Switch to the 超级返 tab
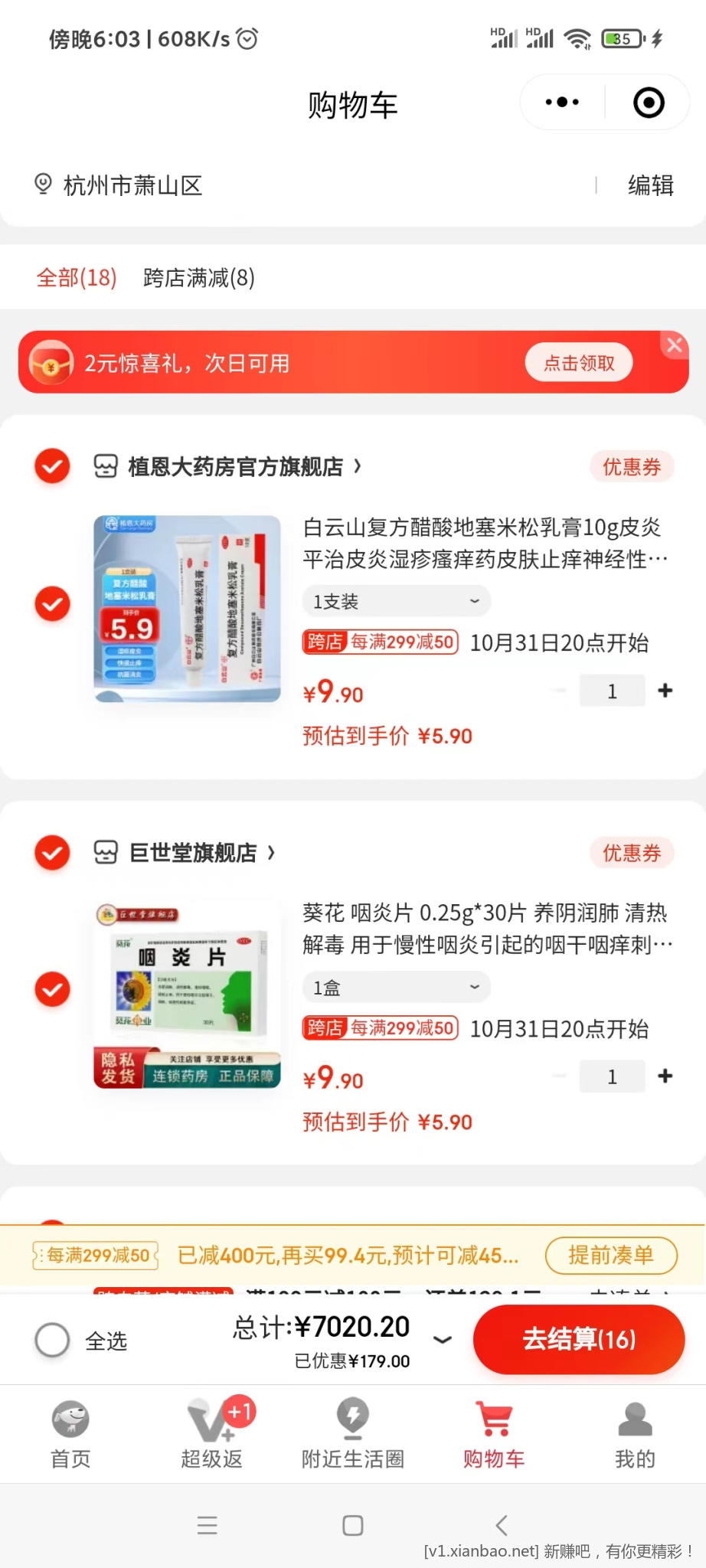706x1568 pixels. [212, 1432]
